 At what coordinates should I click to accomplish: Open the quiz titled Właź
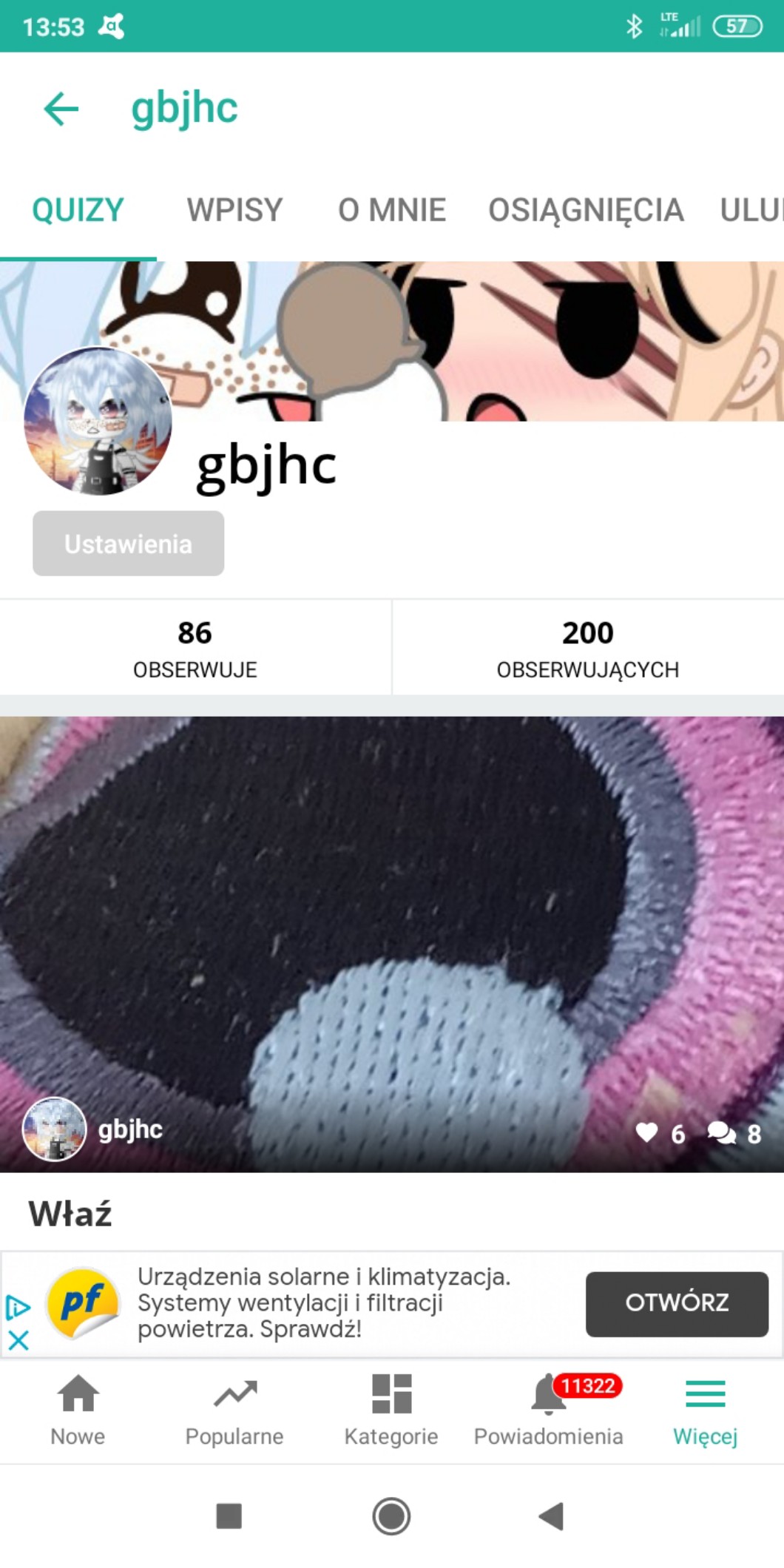click(x=70, y=1214)
